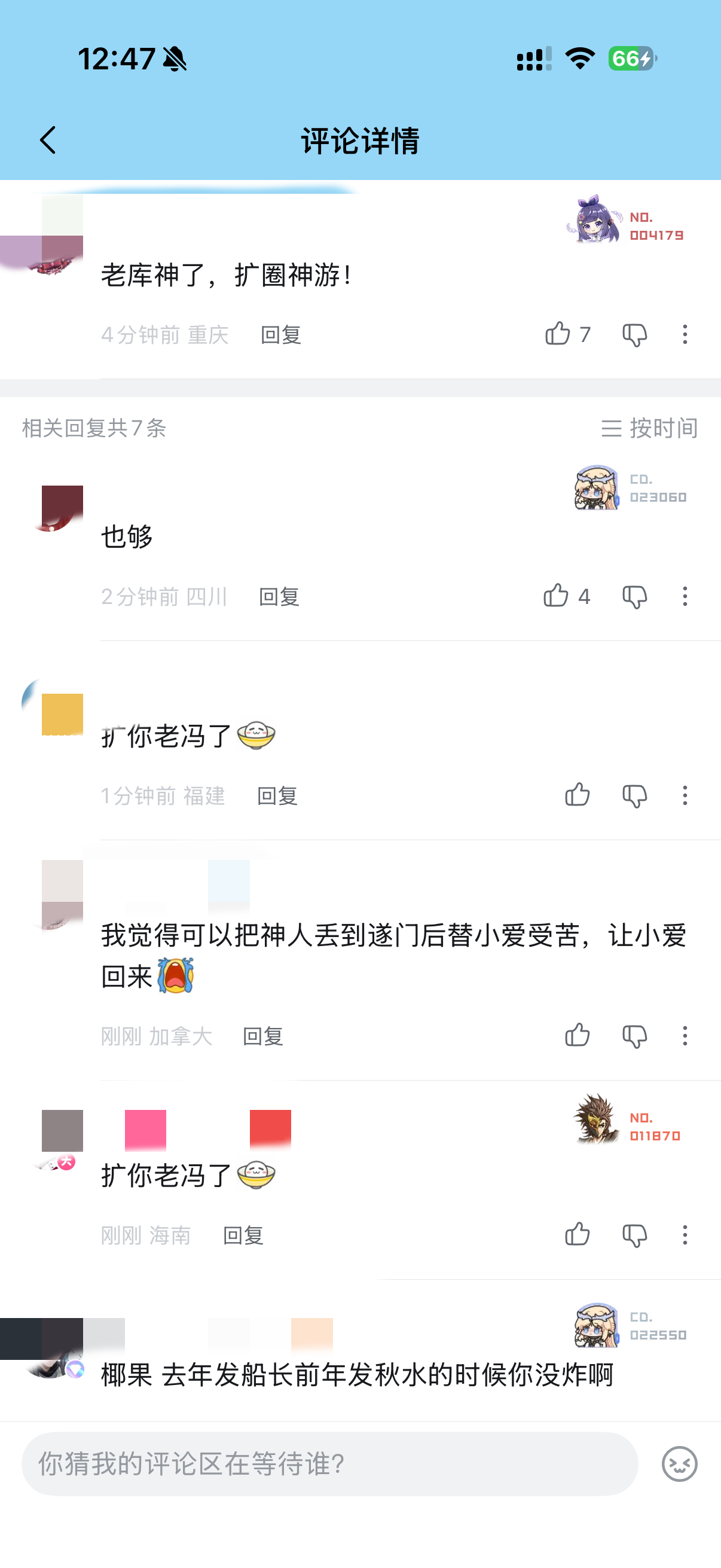Dislike the reply from 福建
The height and width of the screenshot is (1568, 721).
[634, 795]
